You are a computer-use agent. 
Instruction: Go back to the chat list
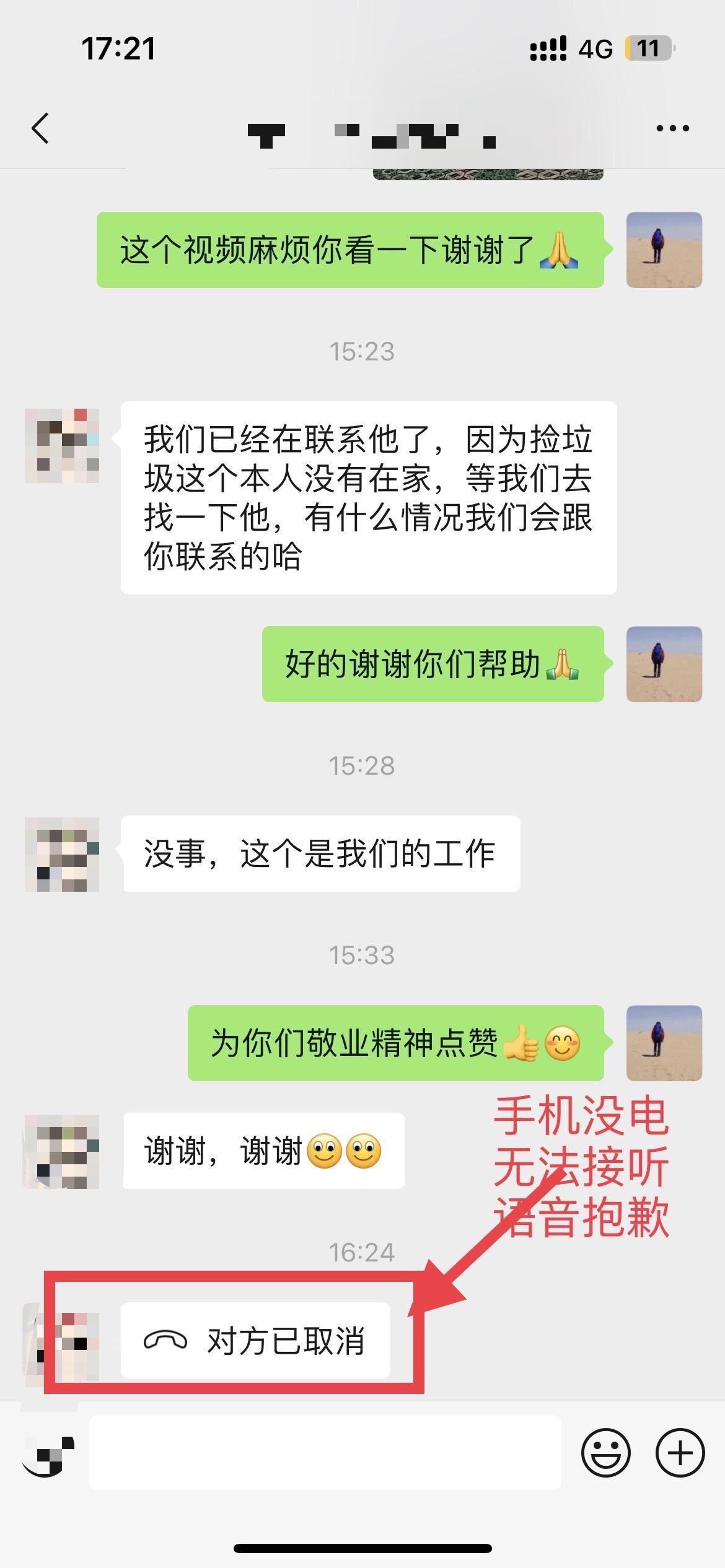pyautogui.click(x=41, y=129)
